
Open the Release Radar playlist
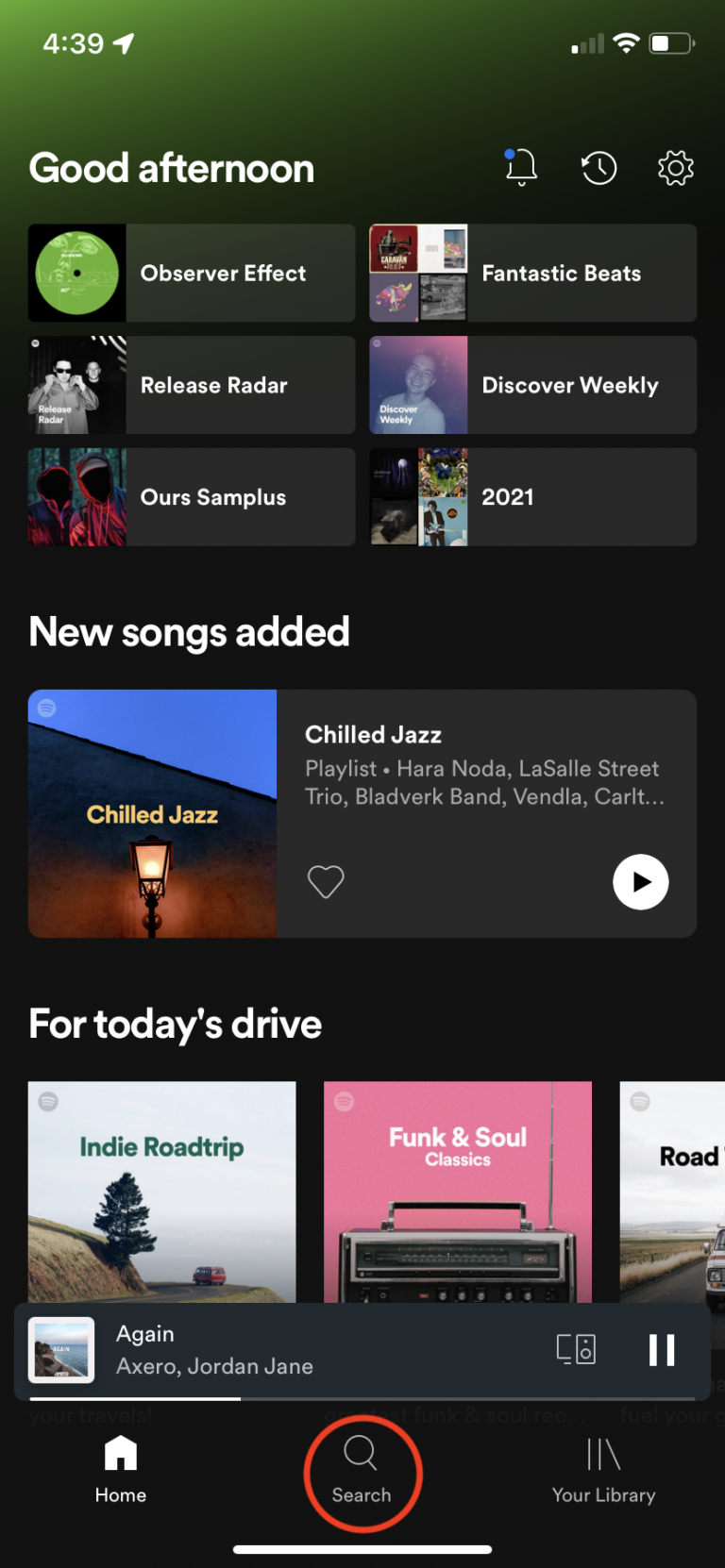191,385
